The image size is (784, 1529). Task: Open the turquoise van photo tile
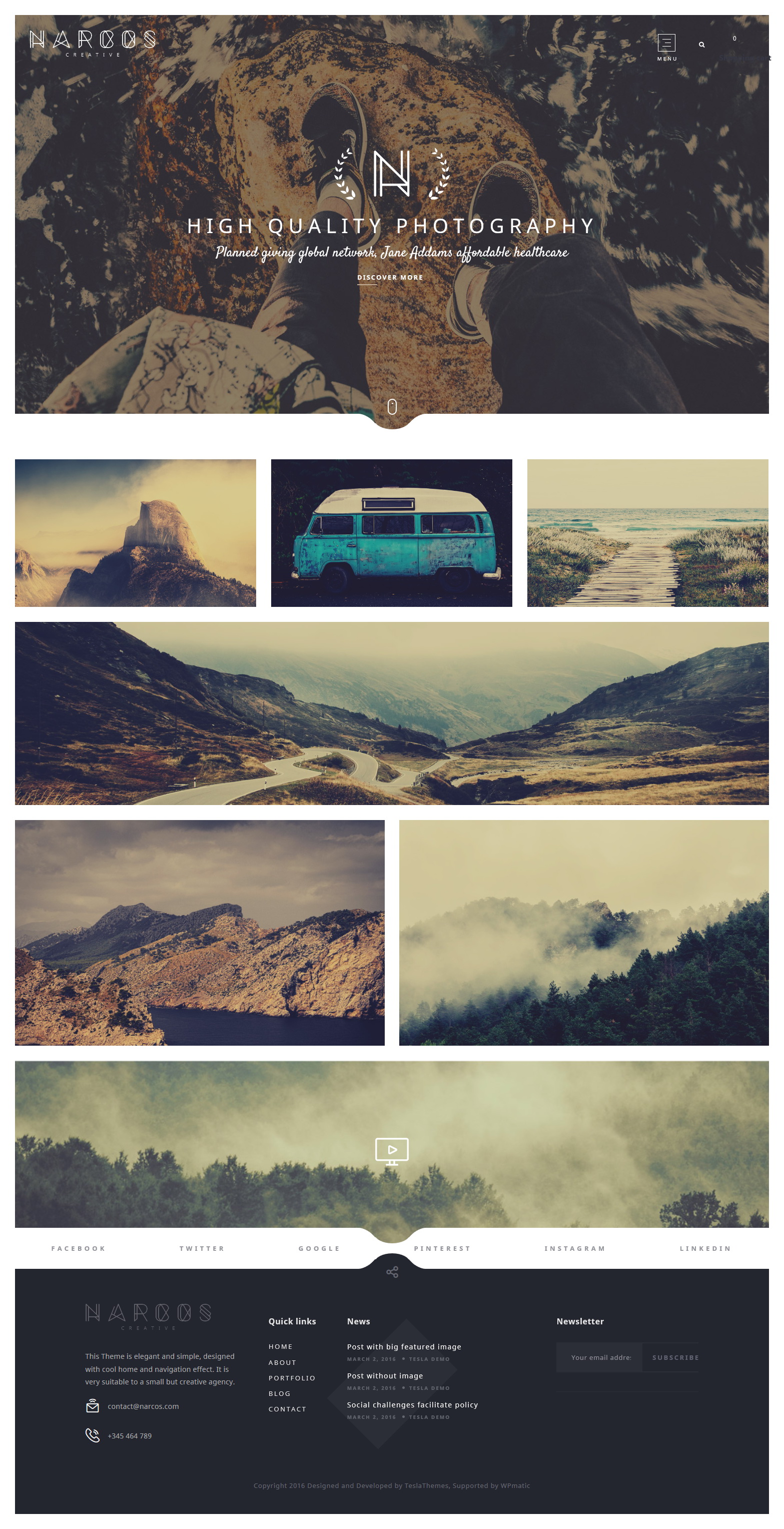pyautogui.click(x=392, y=533)
